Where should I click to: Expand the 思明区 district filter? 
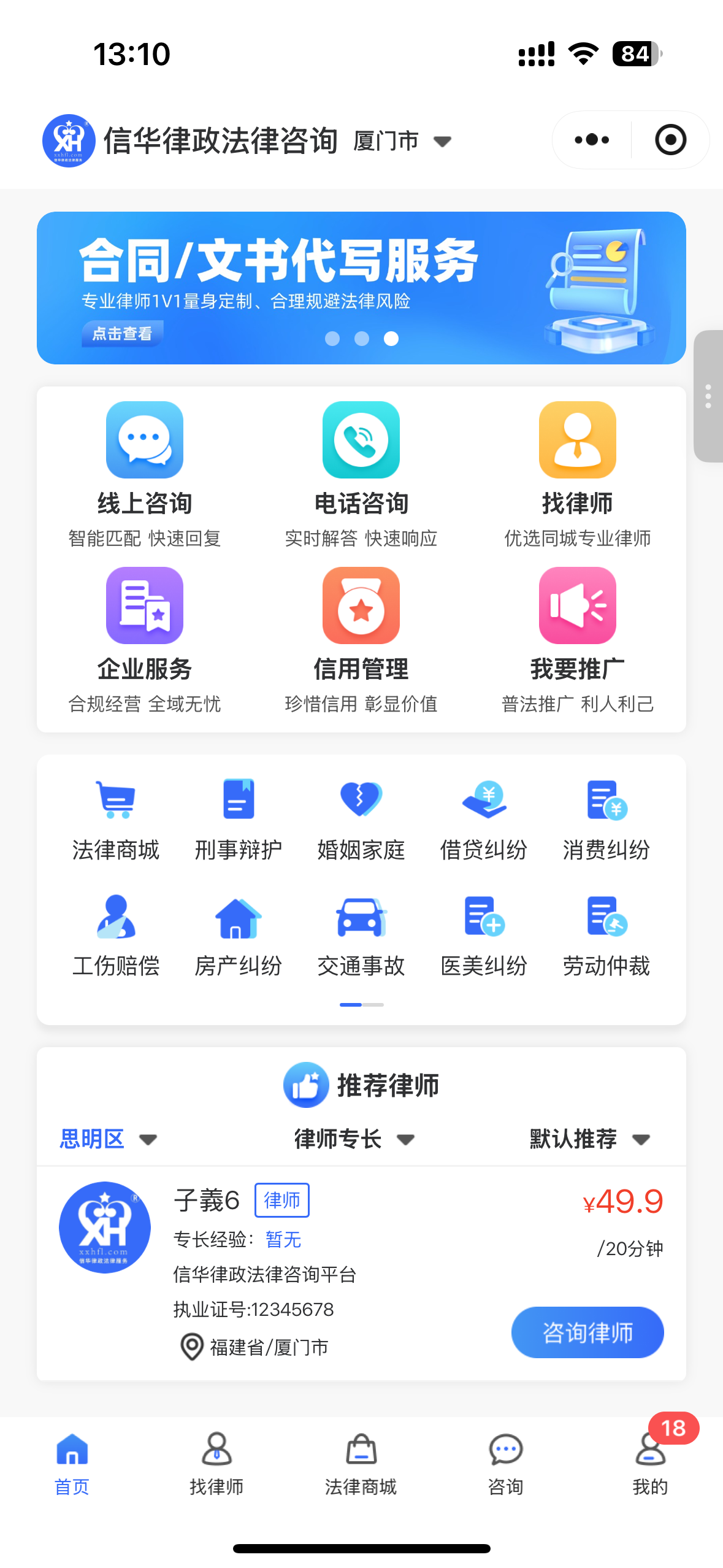point(108,1139)
